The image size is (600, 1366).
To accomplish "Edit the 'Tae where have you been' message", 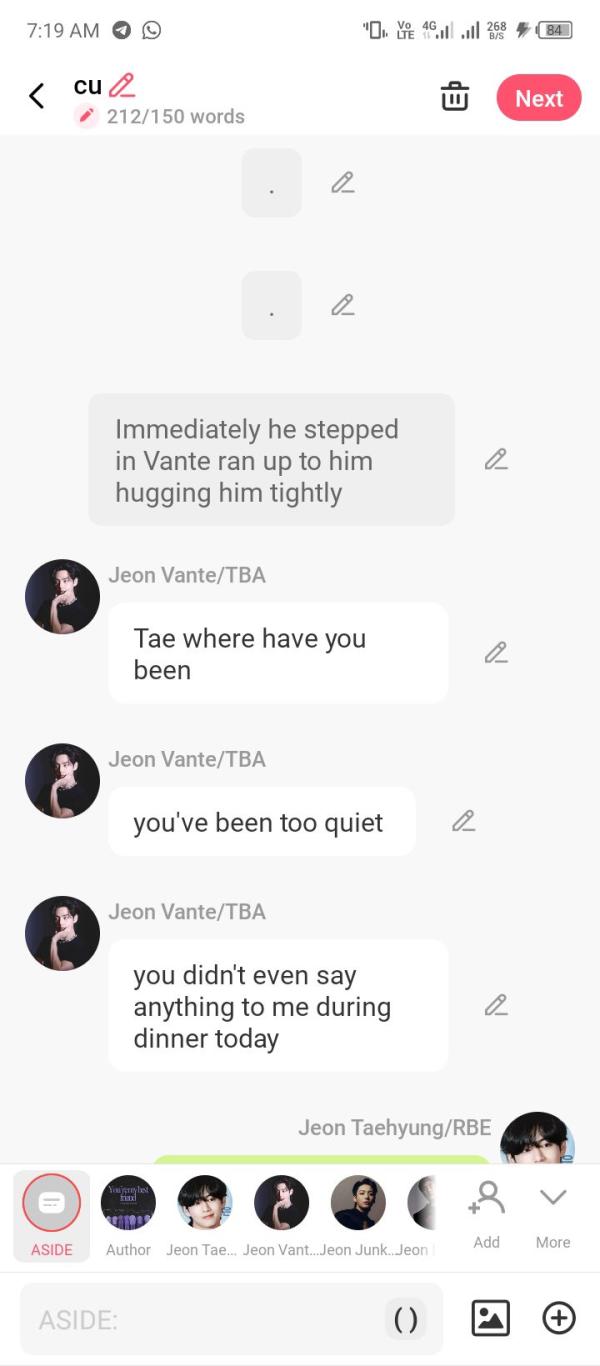I will [x=496, y=652].
